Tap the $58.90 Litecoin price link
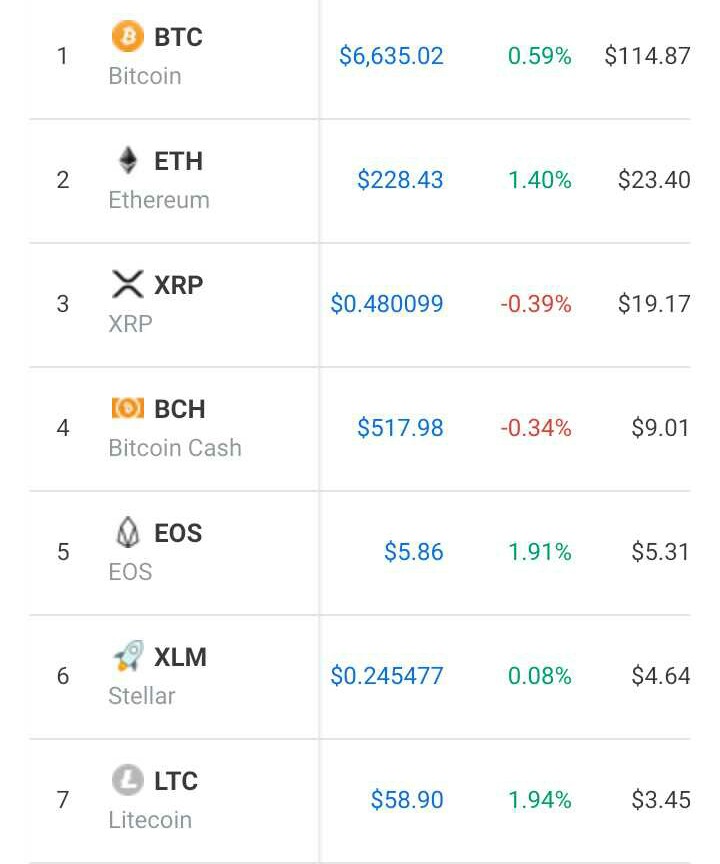 point(407,800)
